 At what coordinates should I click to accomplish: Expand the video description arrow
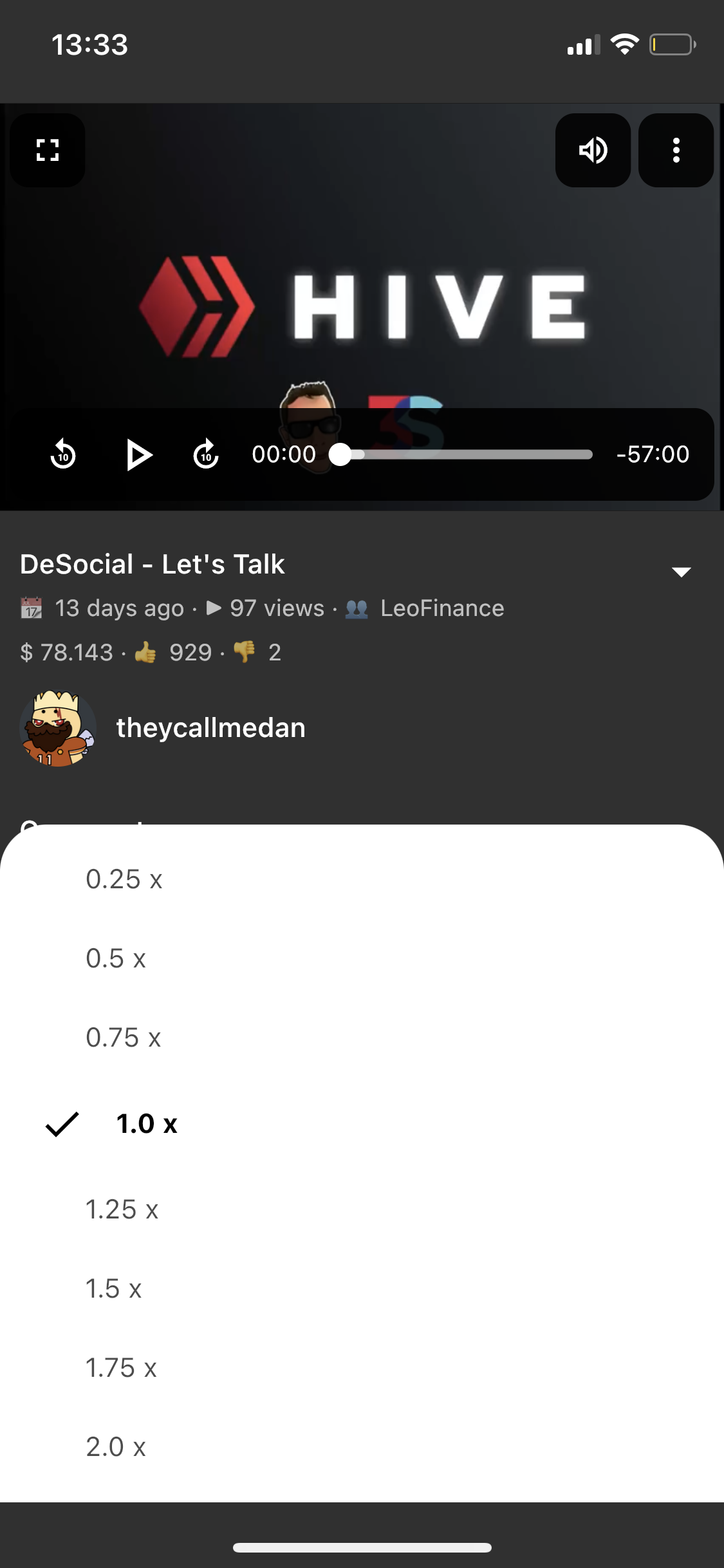click(x=681, y=572)
